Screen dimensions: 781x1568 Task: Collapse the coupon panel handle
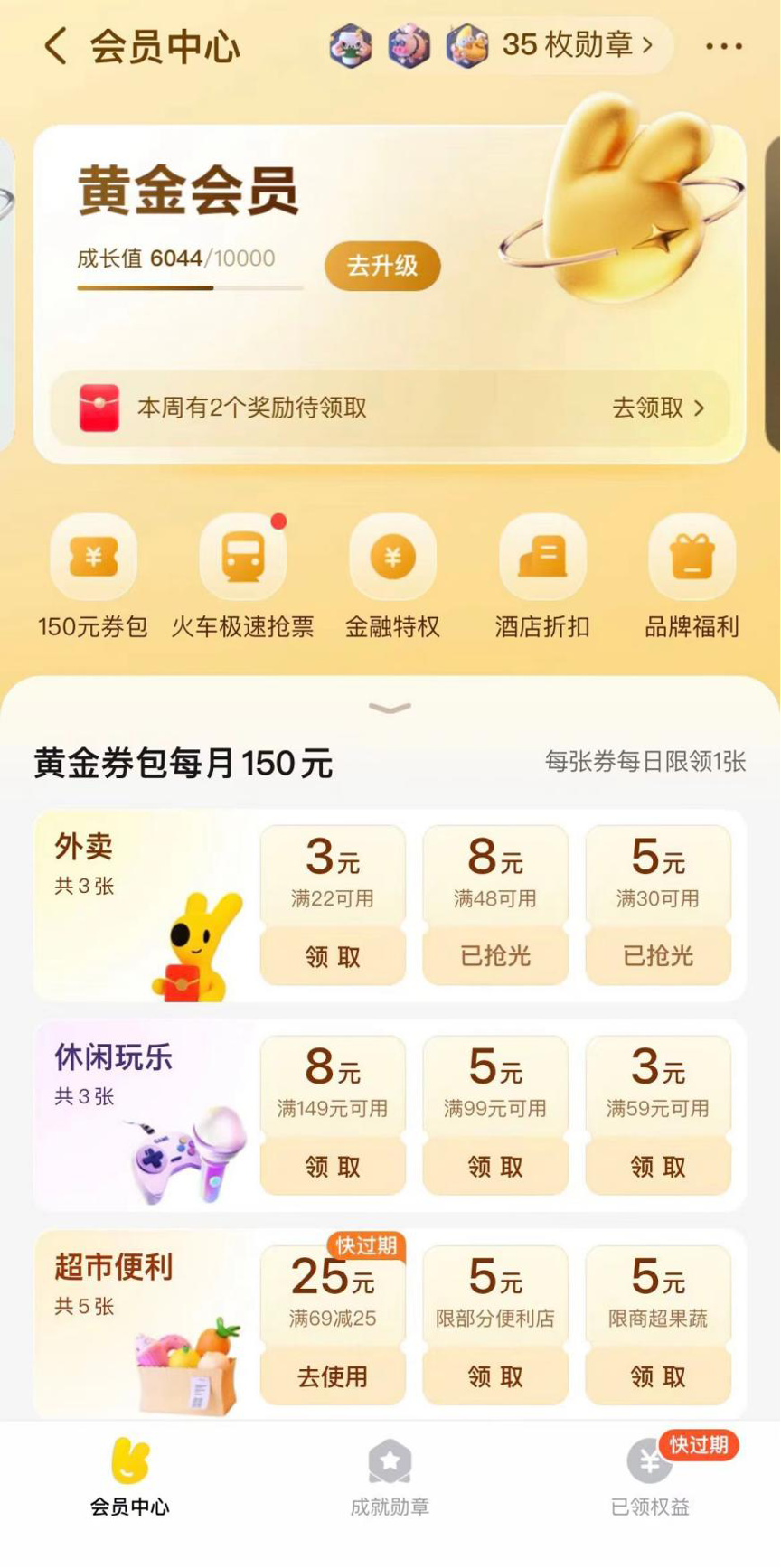[x=390, y=709]
